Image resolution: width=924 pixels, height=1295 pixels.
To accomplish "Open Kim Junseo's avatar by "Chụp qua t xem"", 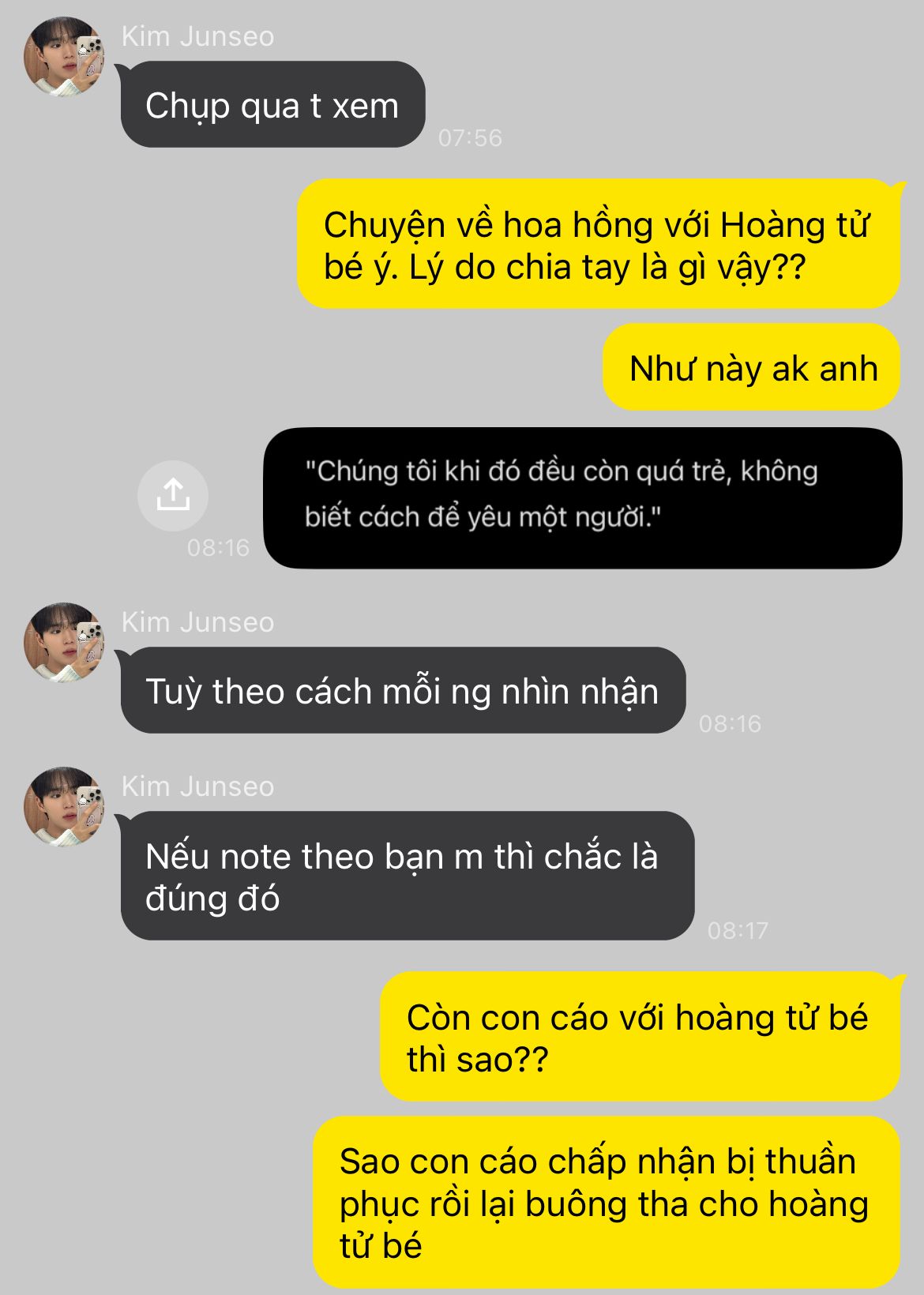I will [x=64, y=57].
